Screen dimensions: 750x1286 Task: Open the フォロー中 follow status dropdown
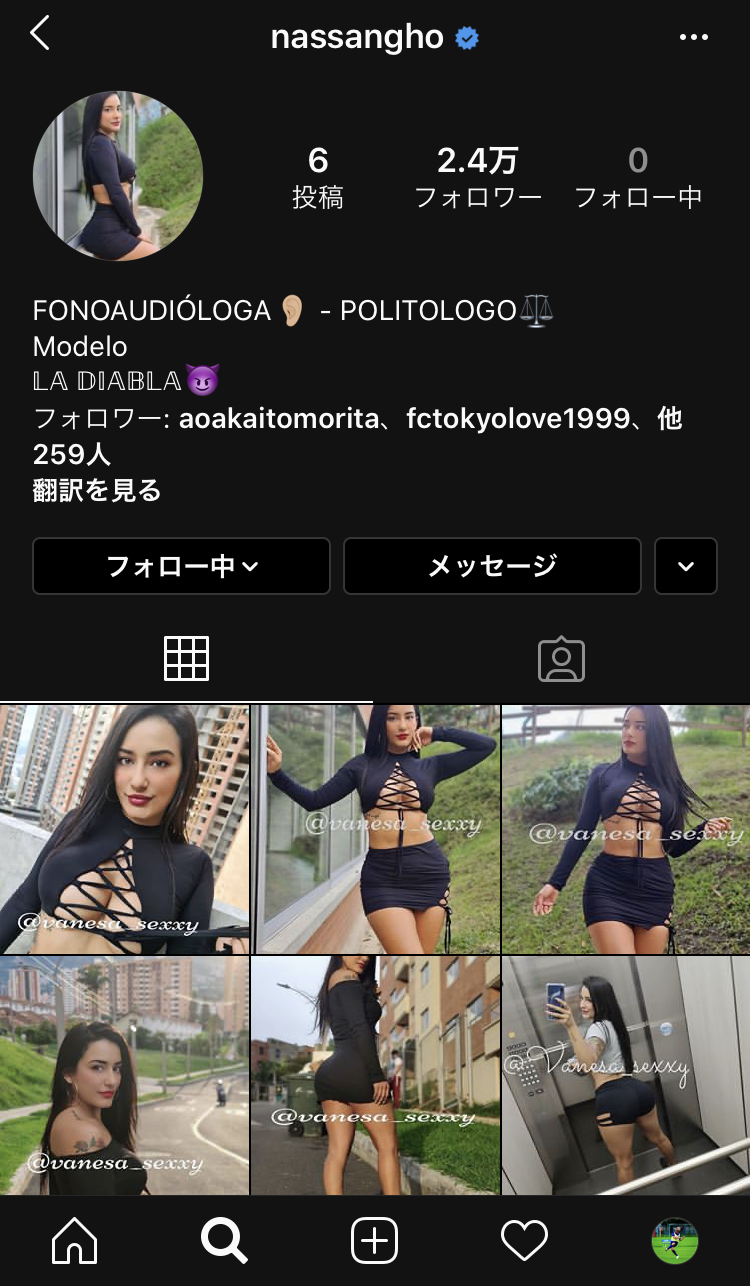coord(181,566)
